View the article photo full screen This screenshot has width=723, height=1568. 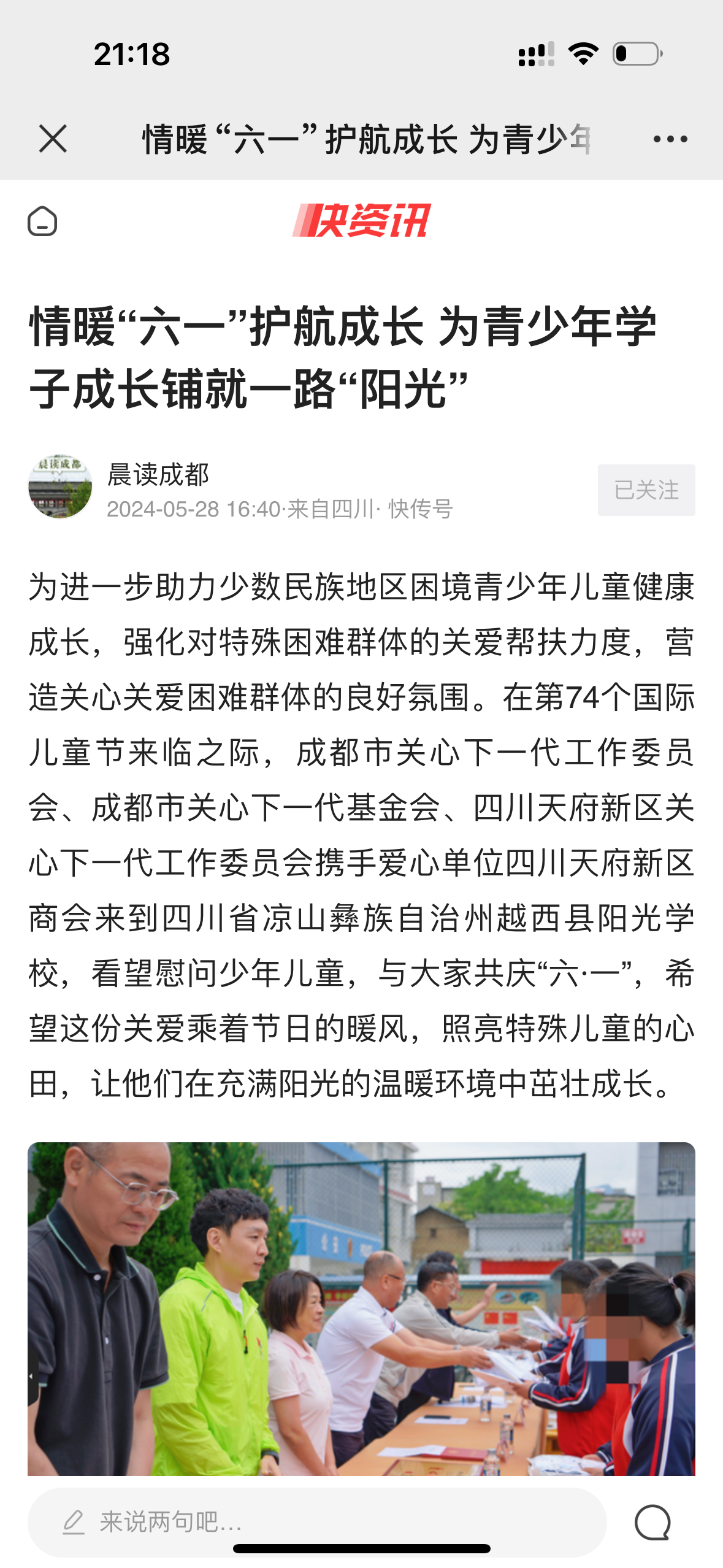tap(361, 1308)
